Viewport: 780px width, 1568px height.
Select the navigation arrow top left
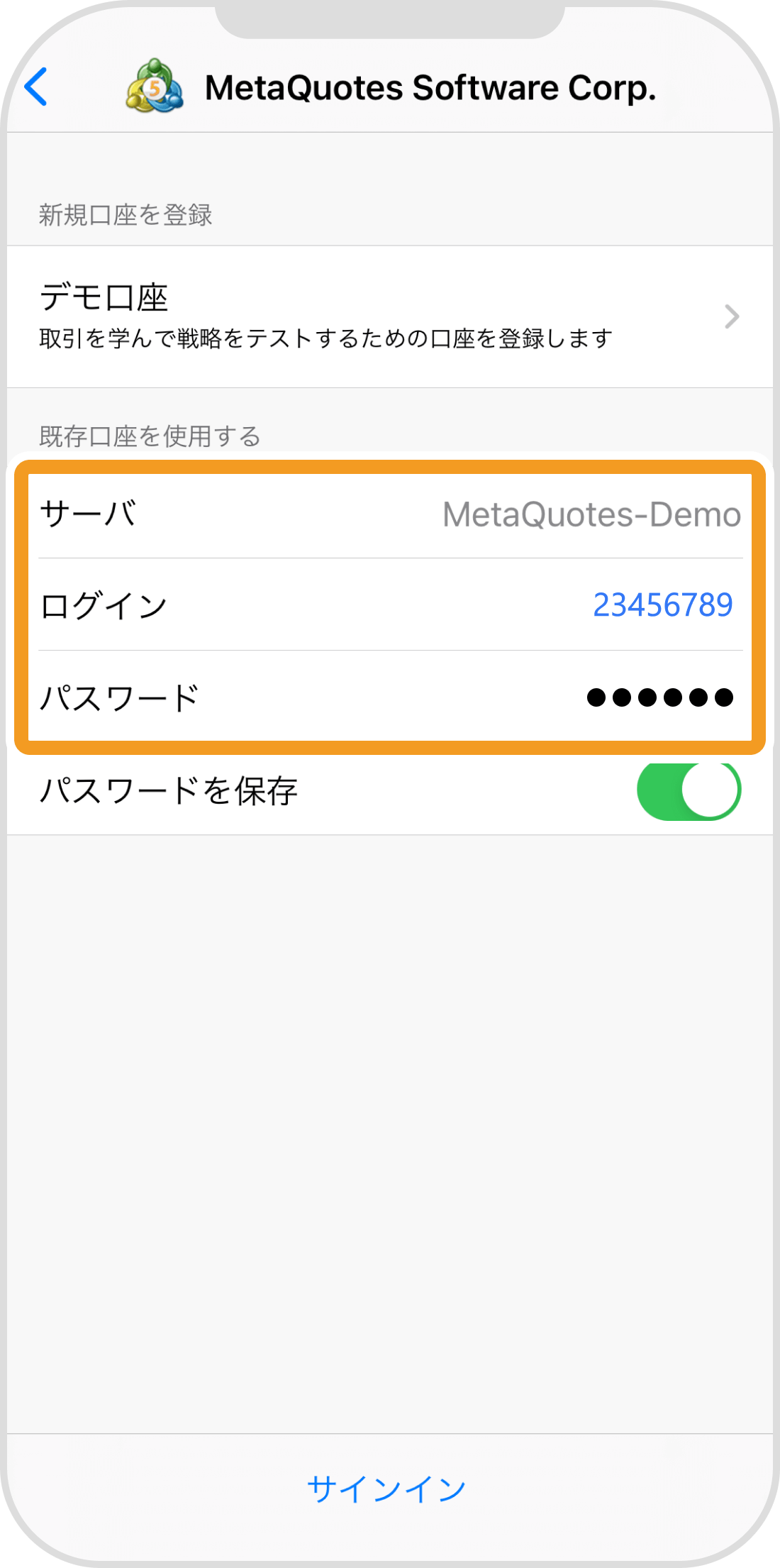point(35,87)
